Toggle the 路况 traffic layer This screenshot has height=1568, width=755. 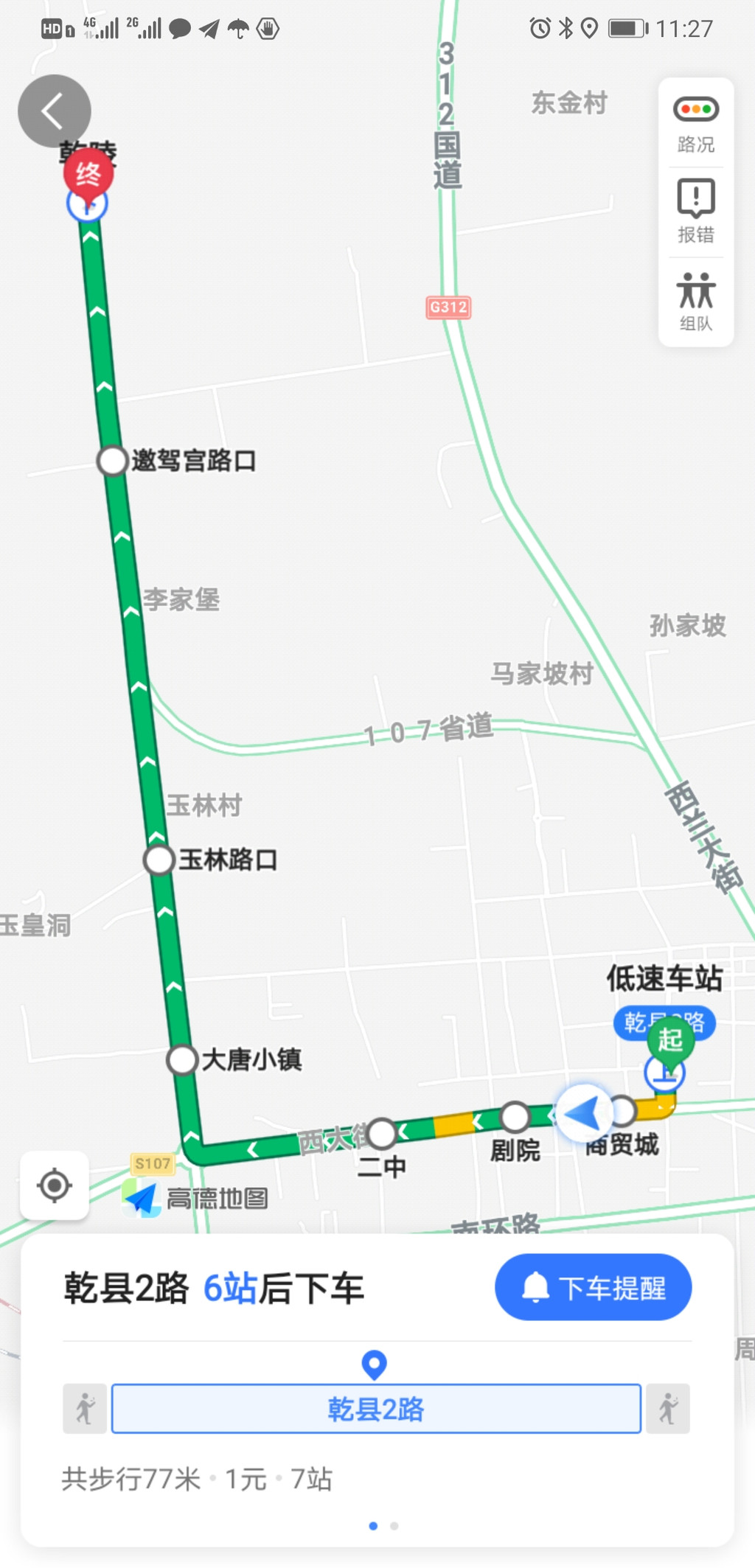click(695, 123)
